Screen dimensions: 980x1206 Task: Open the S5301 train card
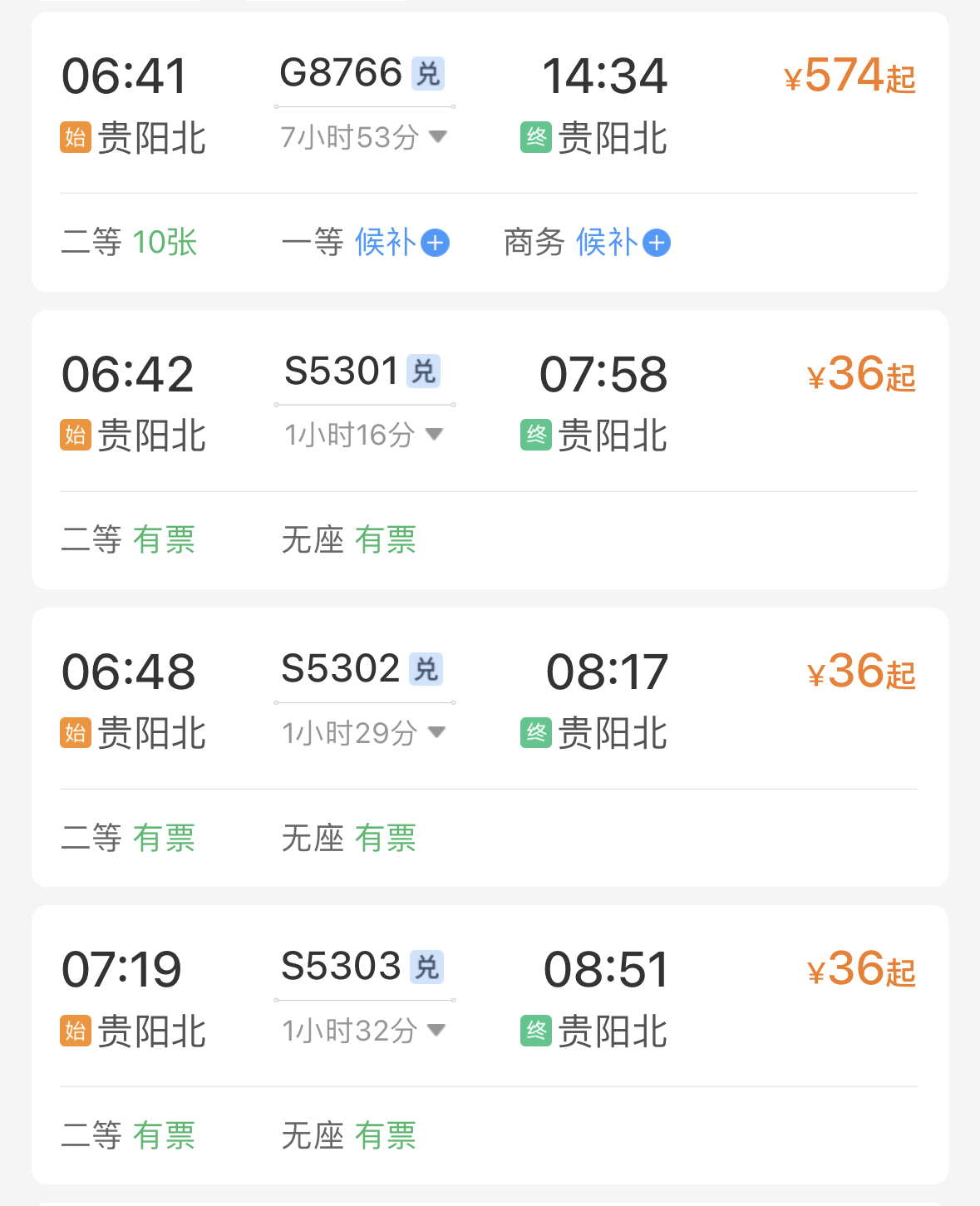click(341, 371)
